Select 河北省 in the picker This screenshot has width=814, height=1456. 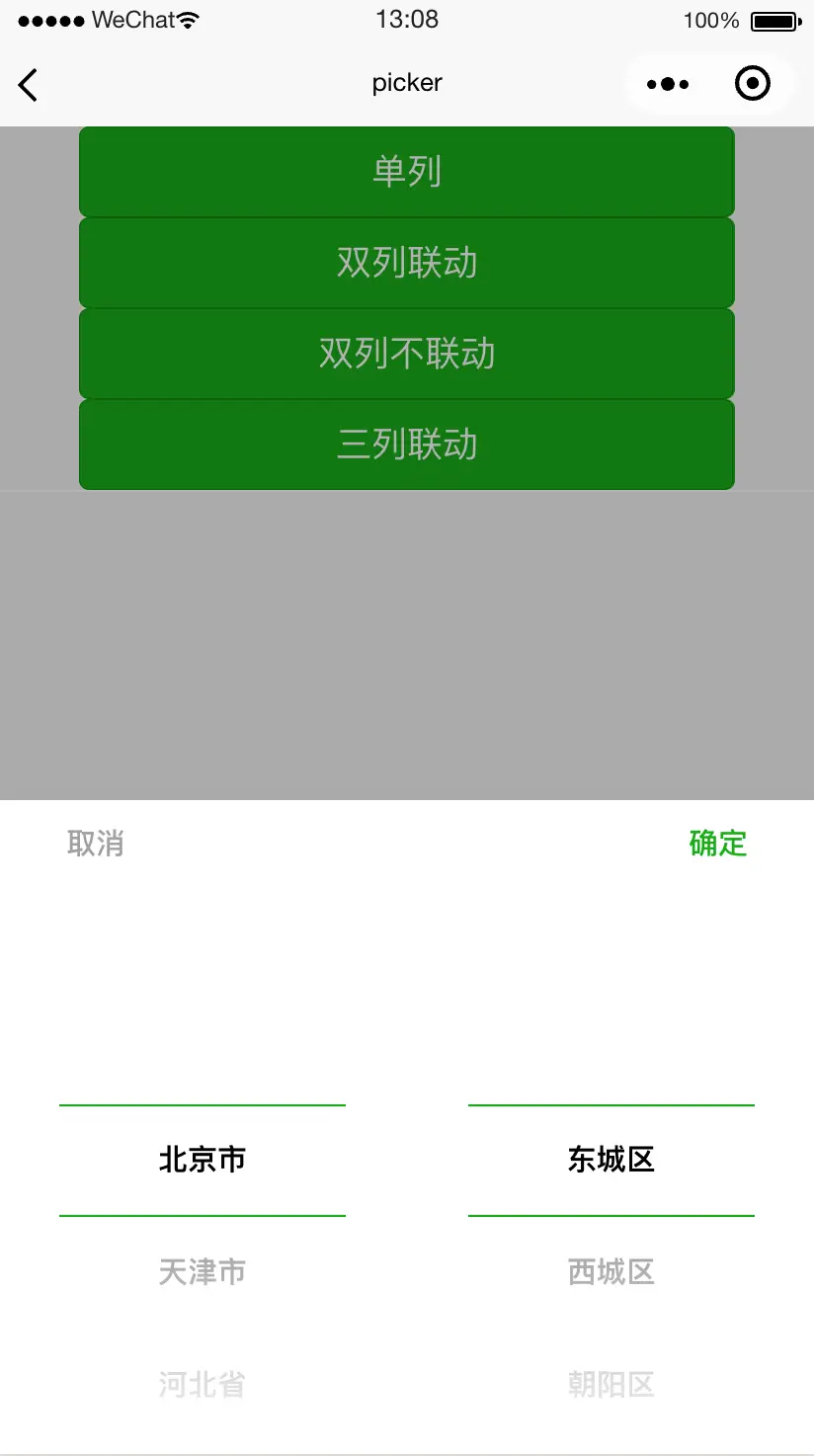tap(203, 1384)
